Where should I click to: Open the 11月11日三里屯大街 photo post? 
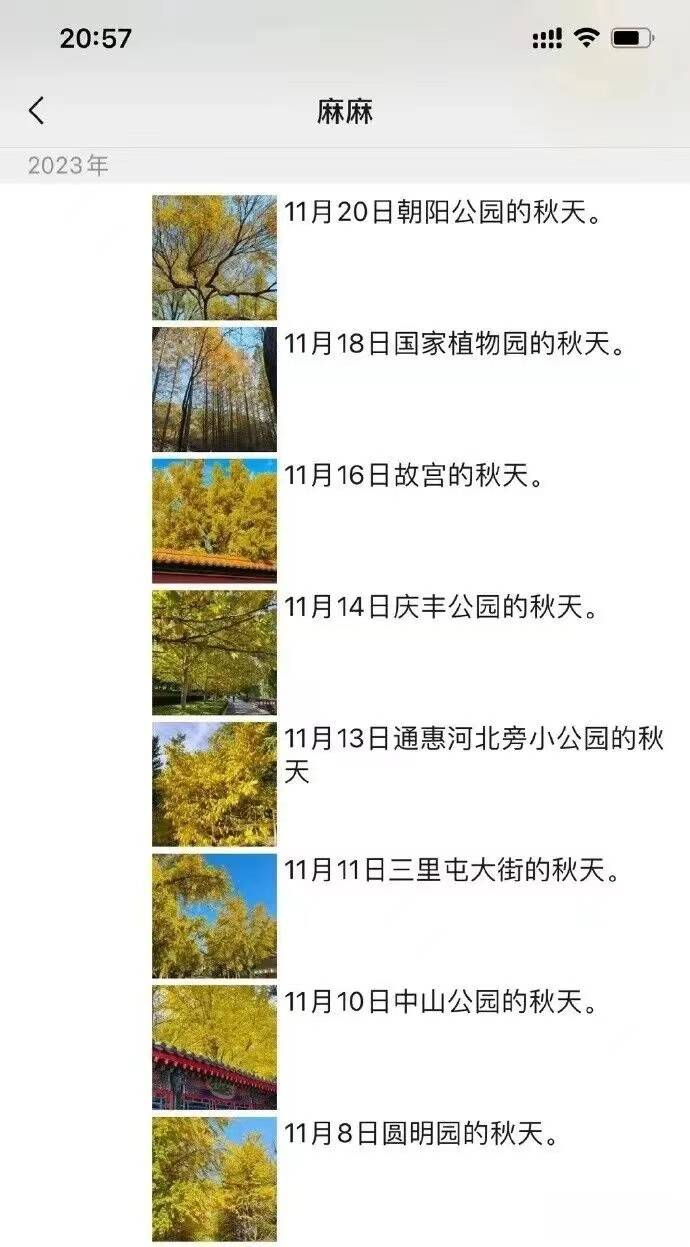pyautogui.click(x=214, y=916)
